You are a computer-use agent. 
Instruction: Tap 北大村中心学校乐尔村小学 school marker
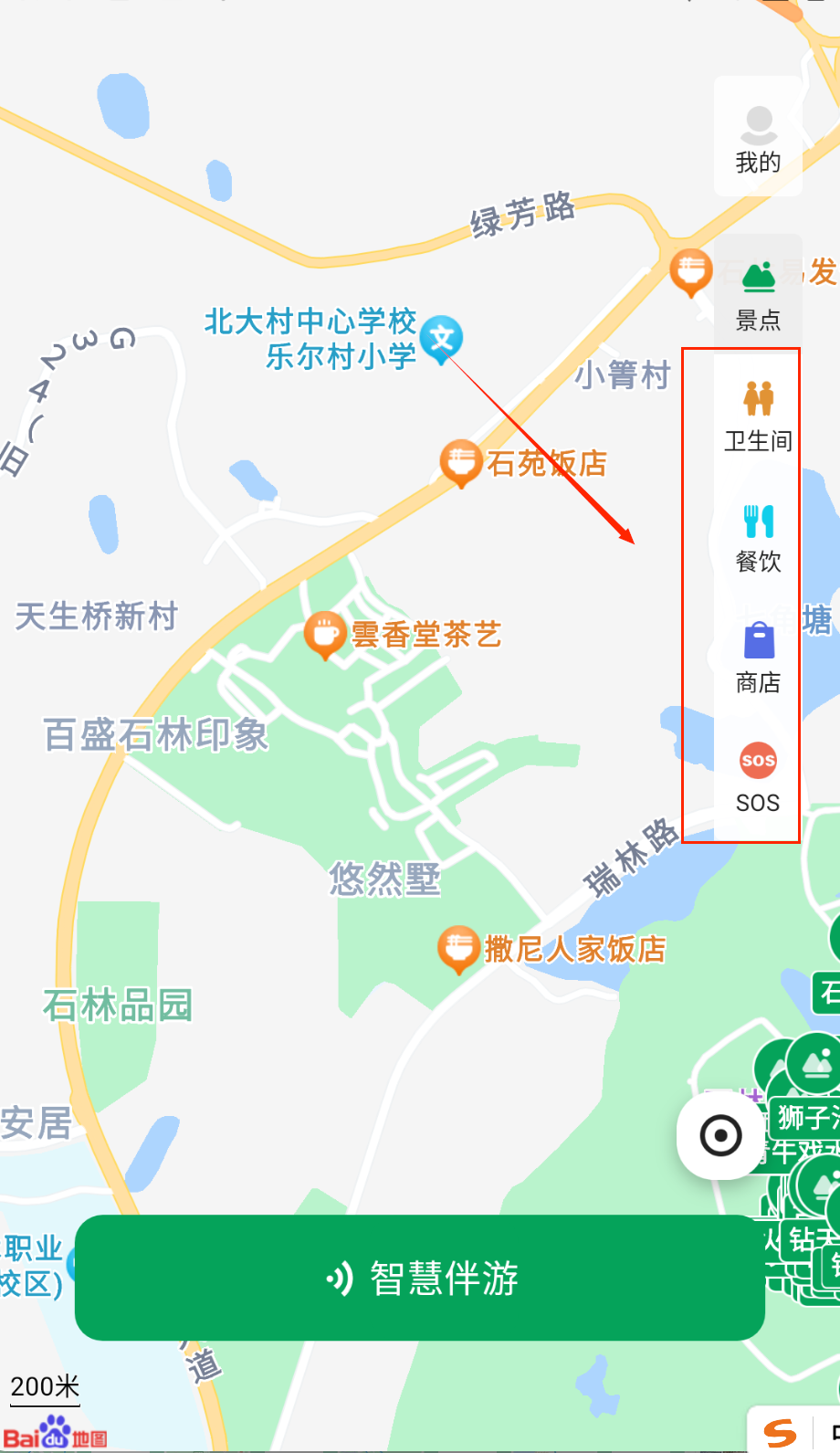(442, 339)
